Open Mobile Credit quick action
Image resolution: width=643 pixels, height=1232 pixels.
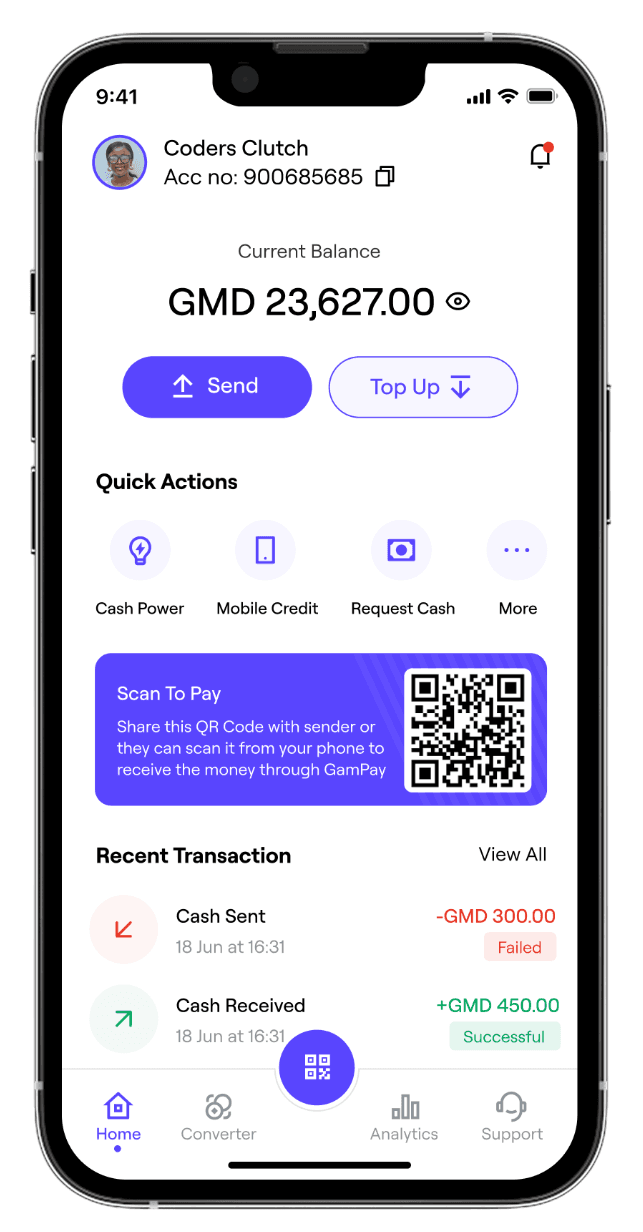pos(266,550)
